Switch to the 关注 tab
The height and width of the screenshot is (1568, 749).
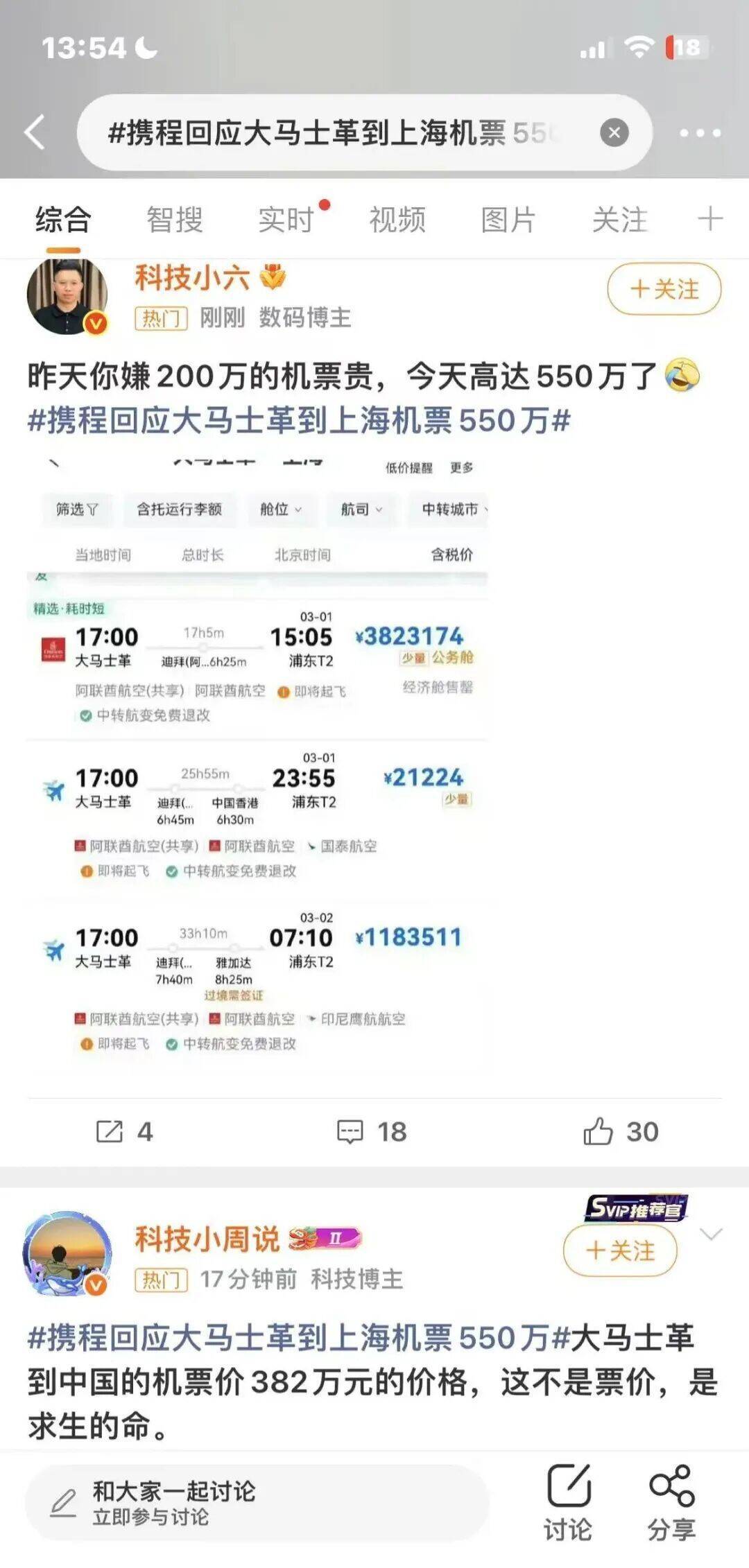(619, 220)
